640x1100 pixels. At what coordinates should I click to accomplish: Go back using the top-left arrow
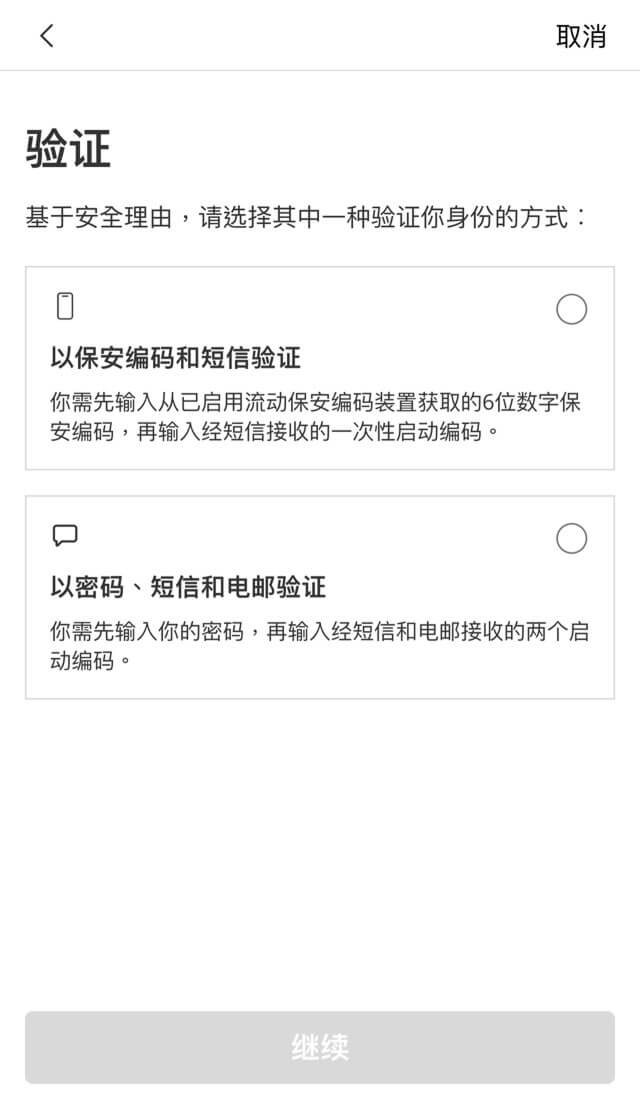pyautogui.click(x=46, y=36)
